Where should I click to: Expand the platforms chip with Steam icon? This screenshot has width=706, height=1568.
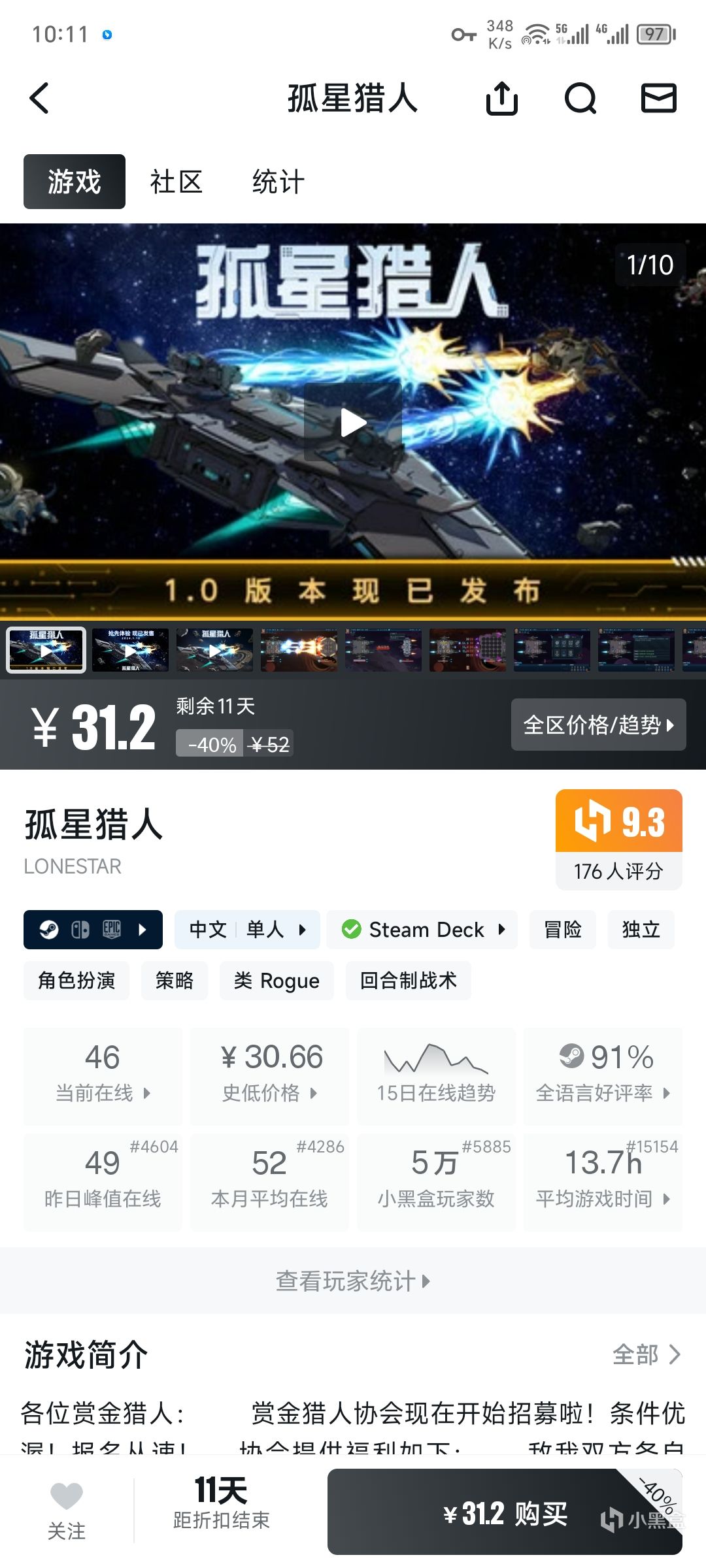tap(93, 929)
